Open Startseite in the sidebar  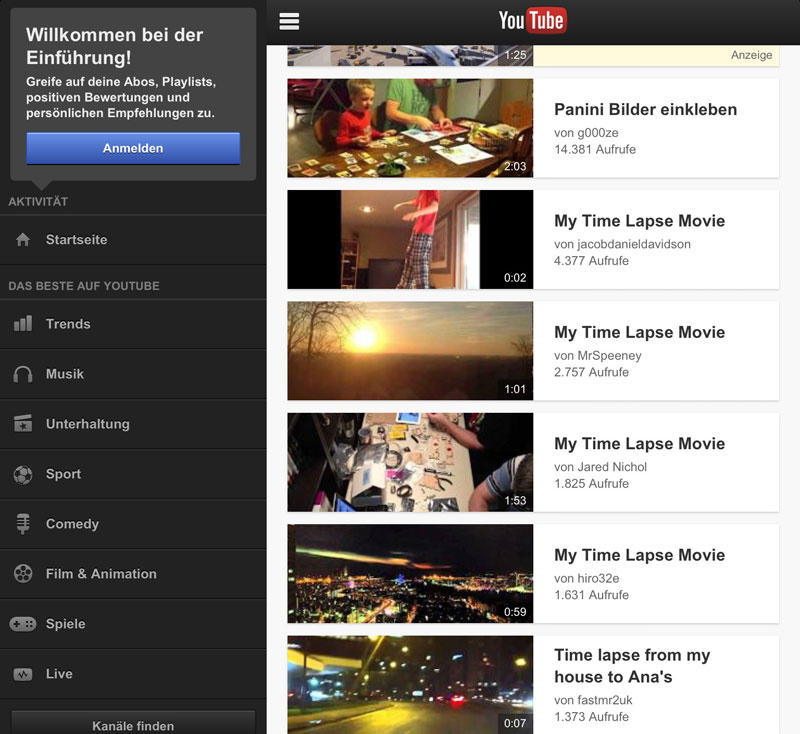[133, 240]
